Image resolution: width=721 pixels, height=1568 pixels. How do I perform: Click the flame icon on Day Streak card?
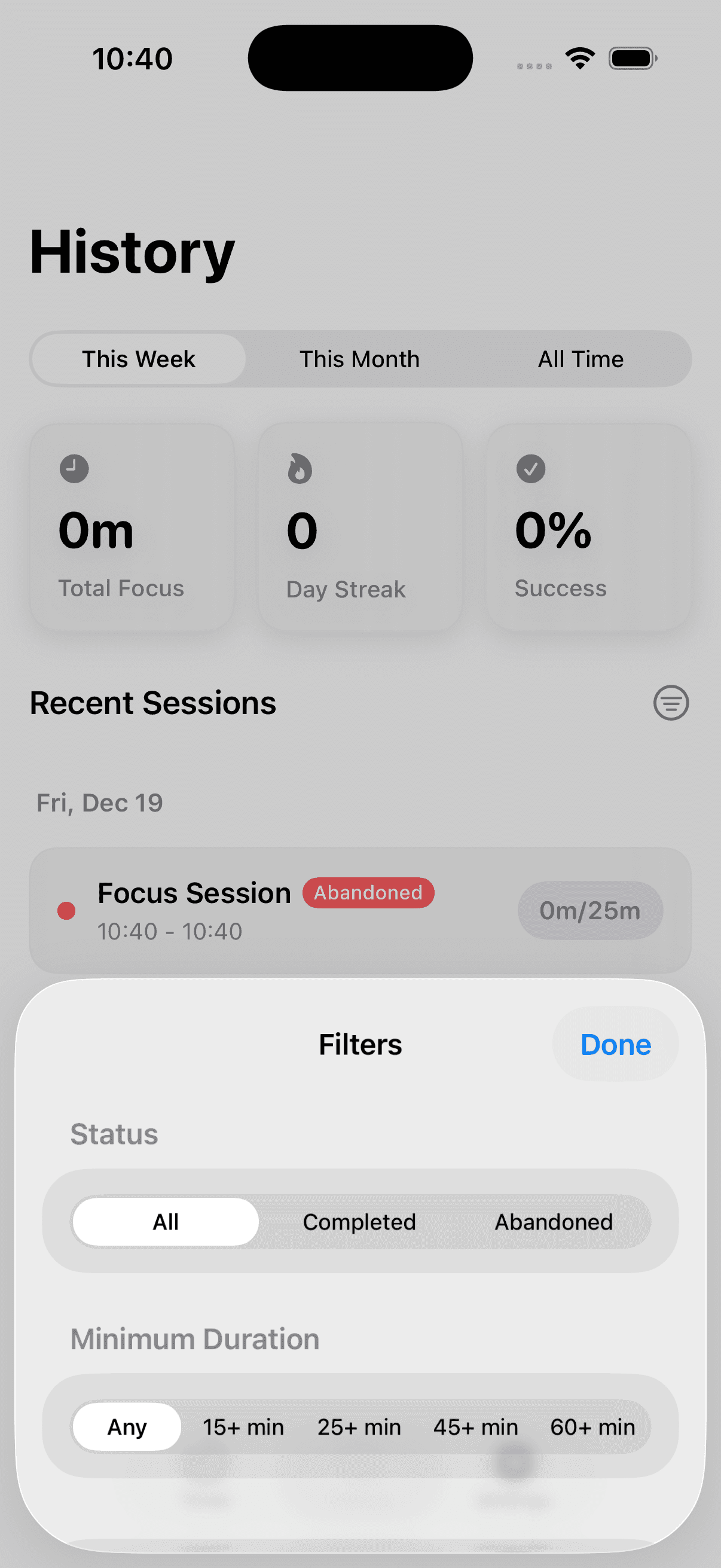click(x=300, y=469)
